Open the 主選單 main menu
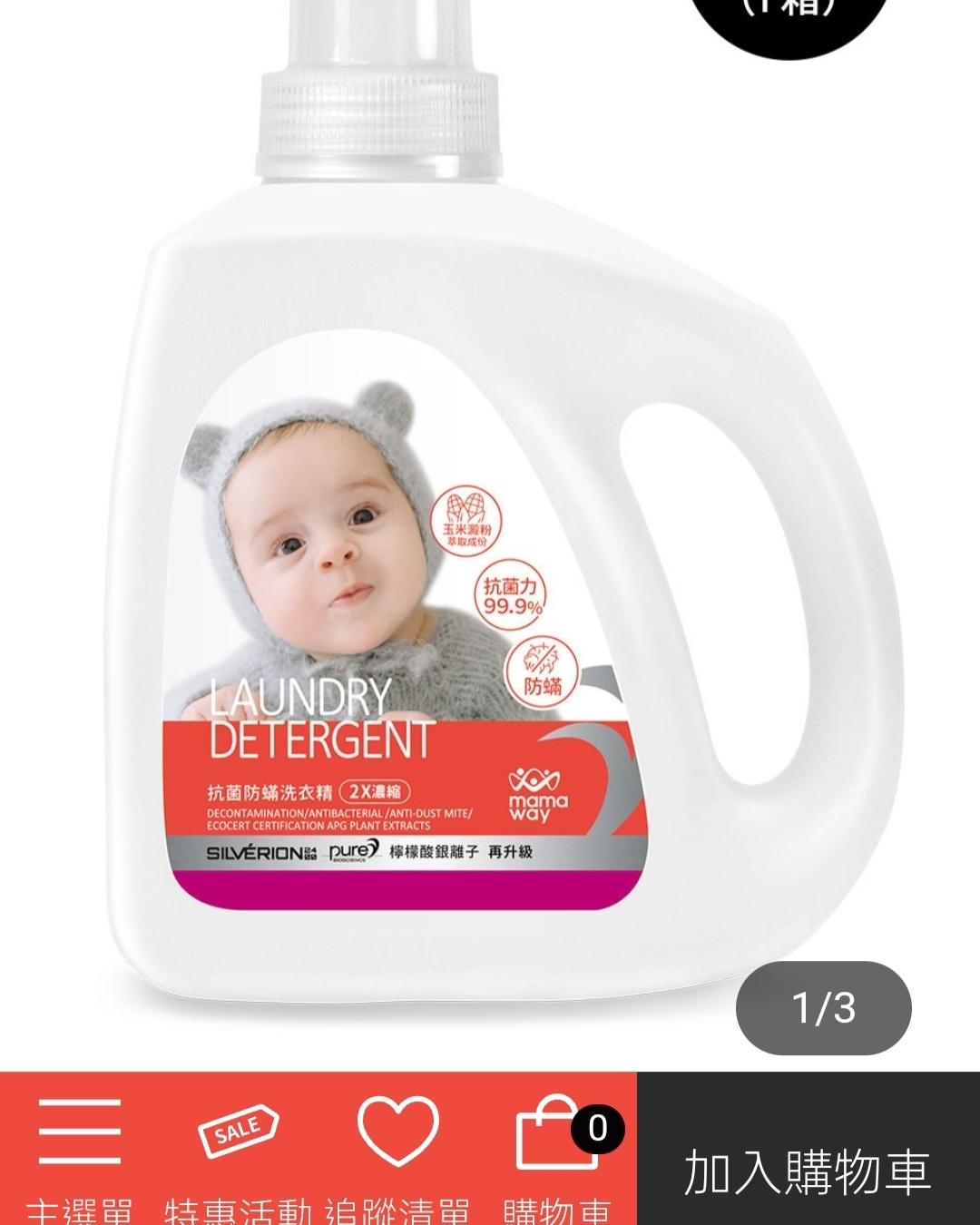980x1225 pixels. (x=80, y=1149)
